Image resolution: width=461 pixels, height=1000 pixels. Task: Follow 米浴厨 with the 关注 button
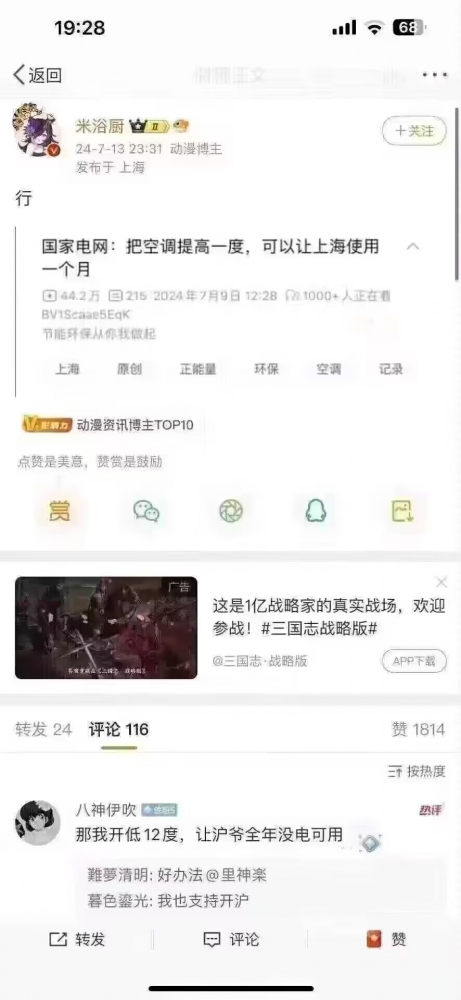click(x=414, y=131)
